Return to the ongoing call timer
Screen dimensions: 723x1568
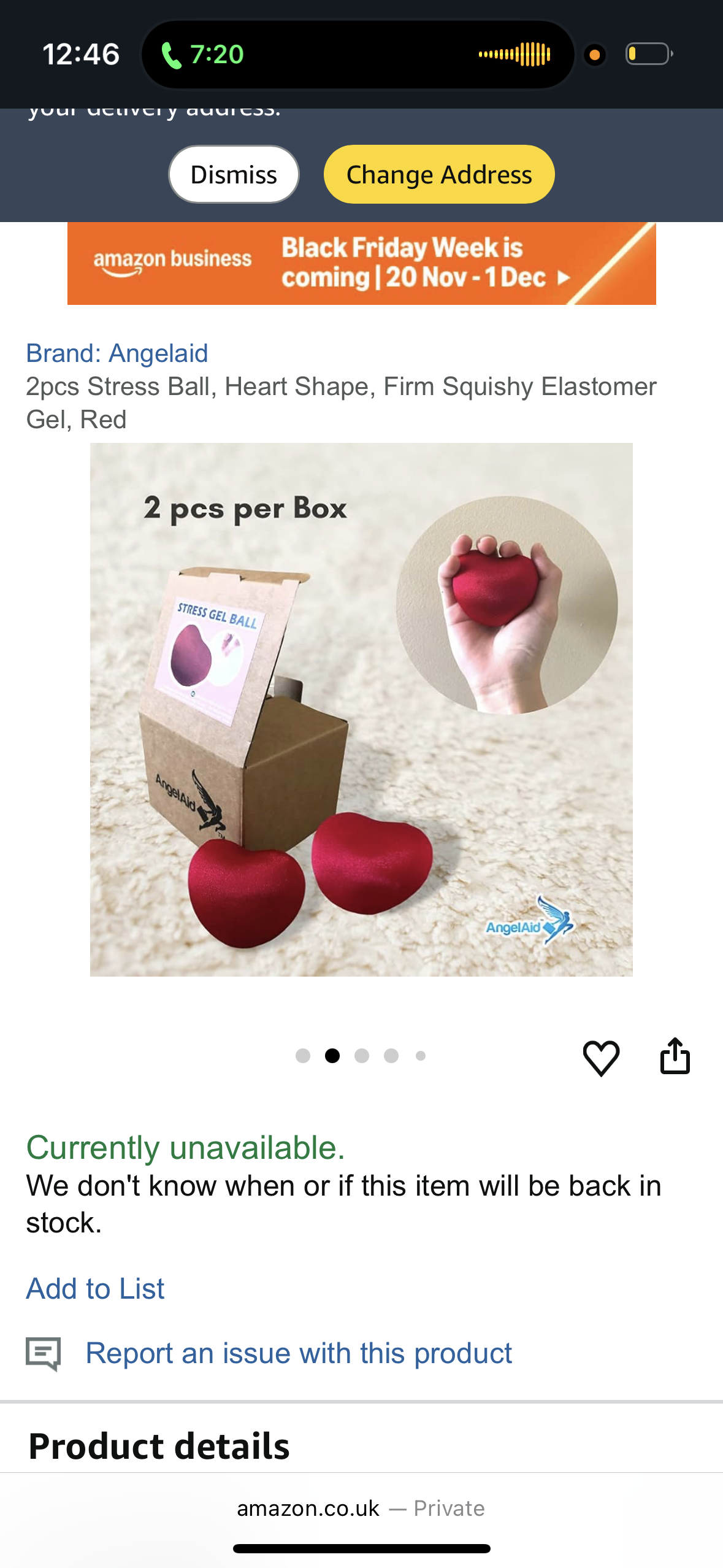tap(202, 55)
